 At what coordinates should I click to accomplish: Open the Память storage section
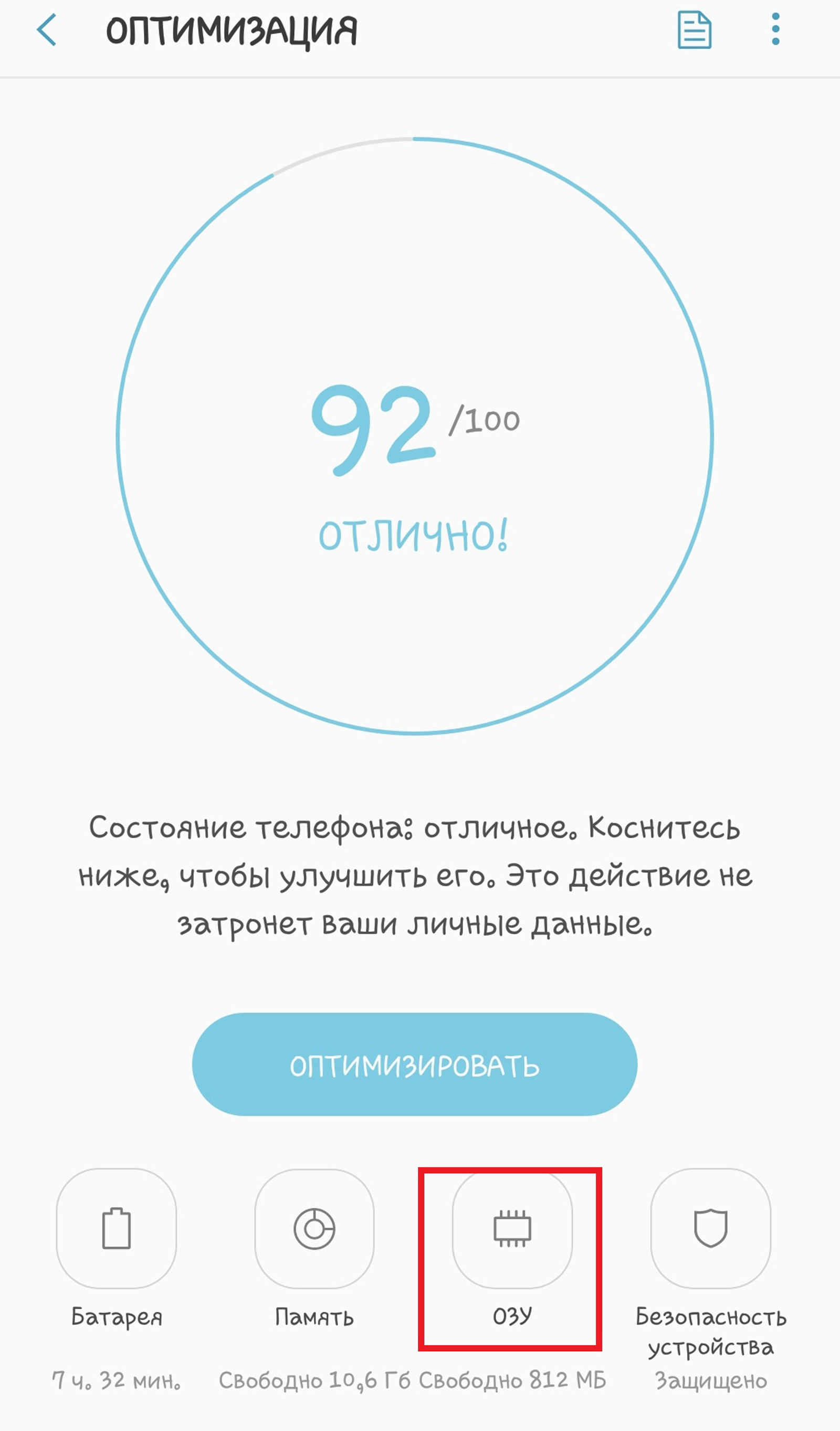tap(314, 1229)
